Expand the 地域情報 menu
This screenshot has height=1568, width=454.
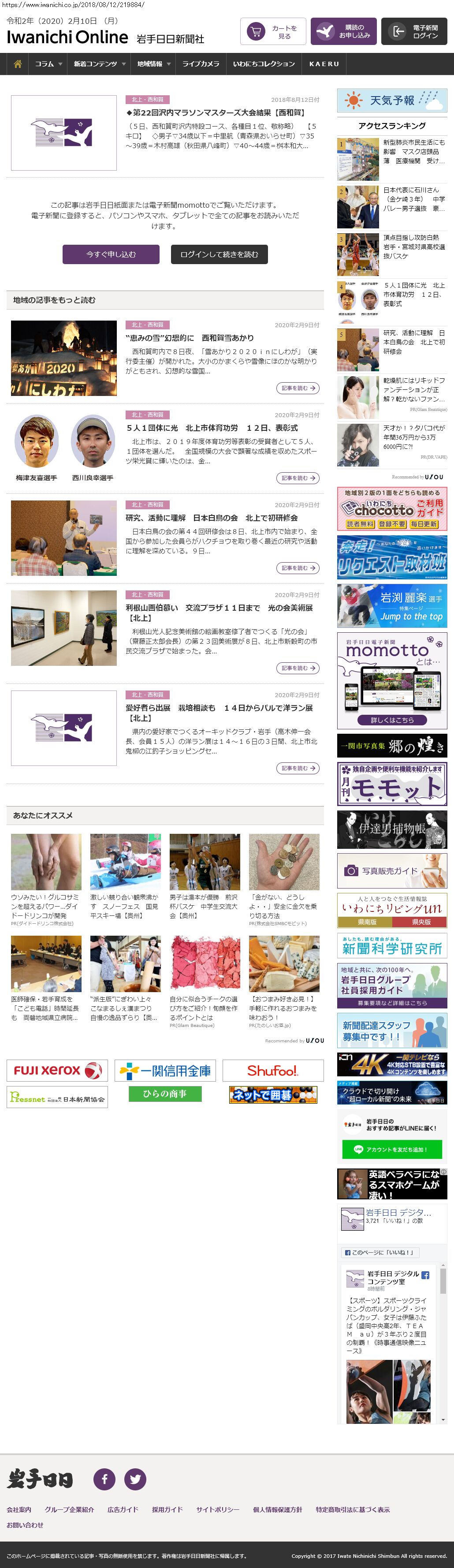pyautogui.click(x=153, y=64)
